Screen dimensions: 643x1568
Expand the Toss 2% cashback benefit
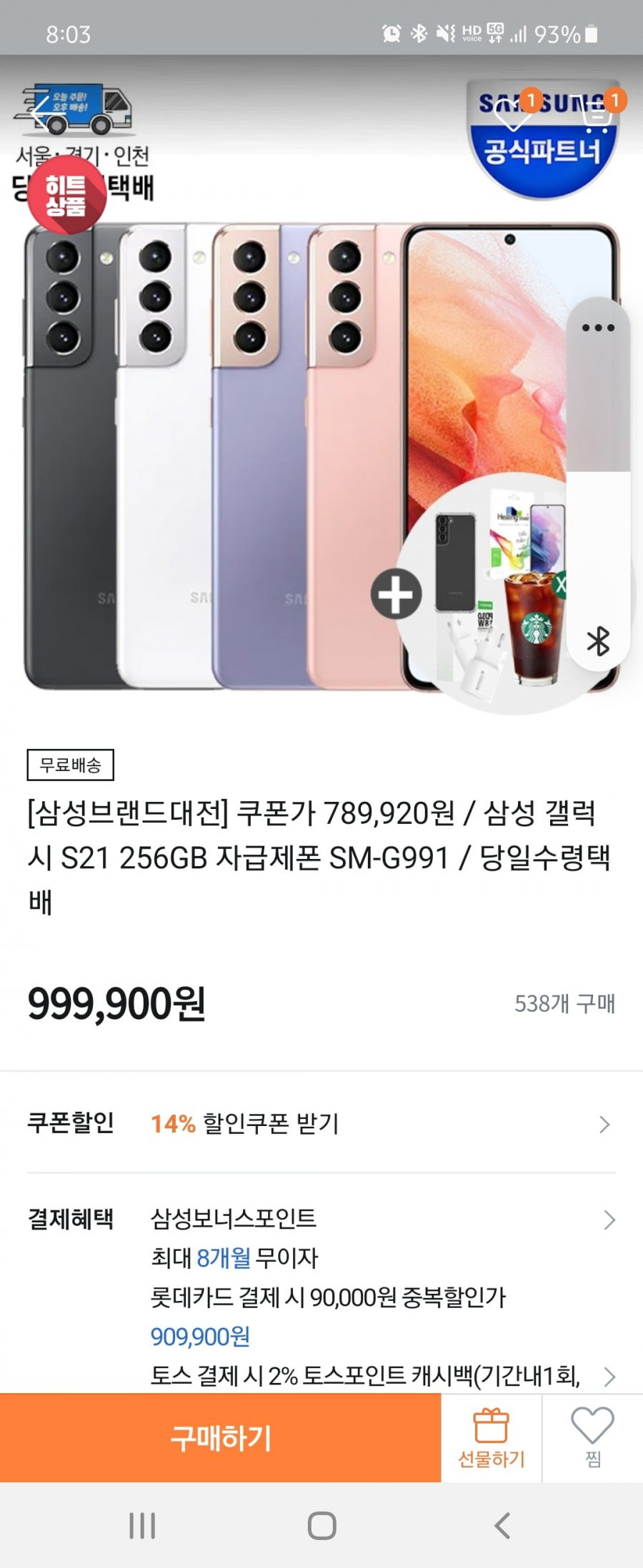coord(609,1376)
